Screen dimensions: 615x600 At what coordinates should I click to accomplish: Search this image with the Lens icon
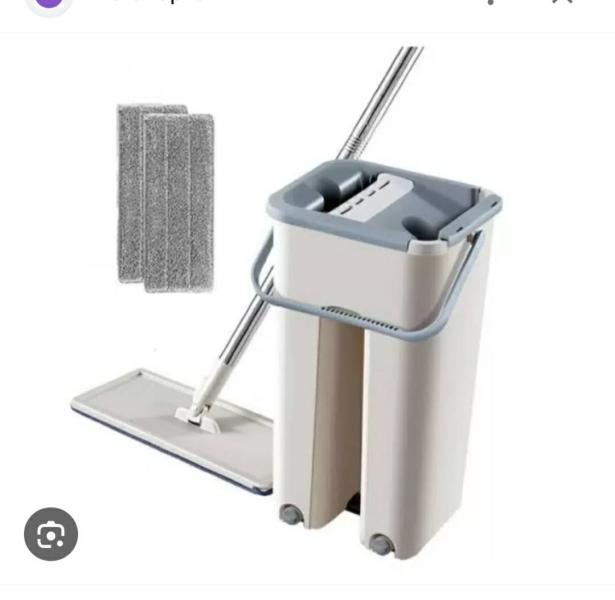point(51,534)
